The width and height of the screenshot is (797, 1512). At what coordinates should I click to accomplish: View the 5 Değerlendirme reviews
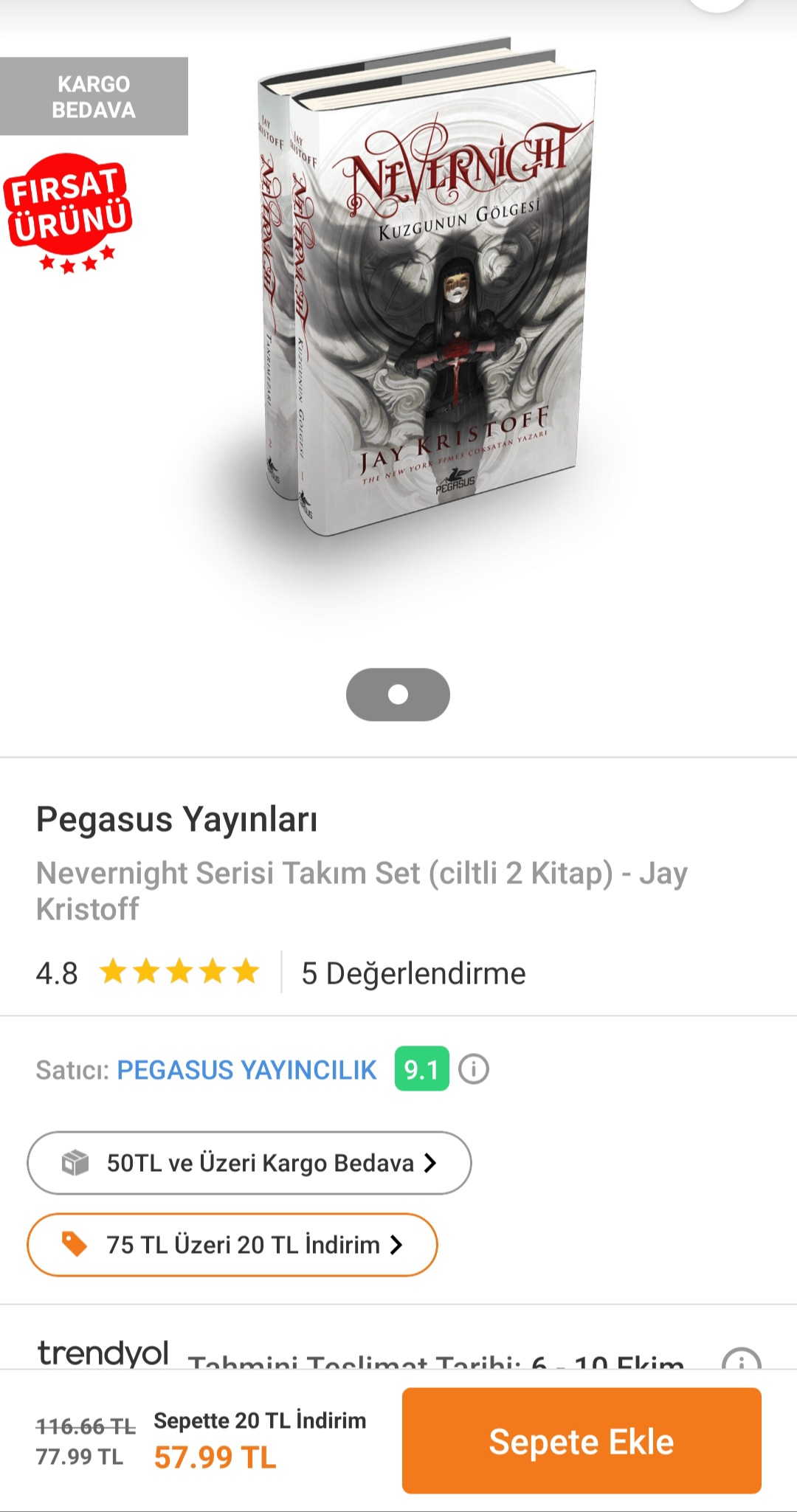413,973
